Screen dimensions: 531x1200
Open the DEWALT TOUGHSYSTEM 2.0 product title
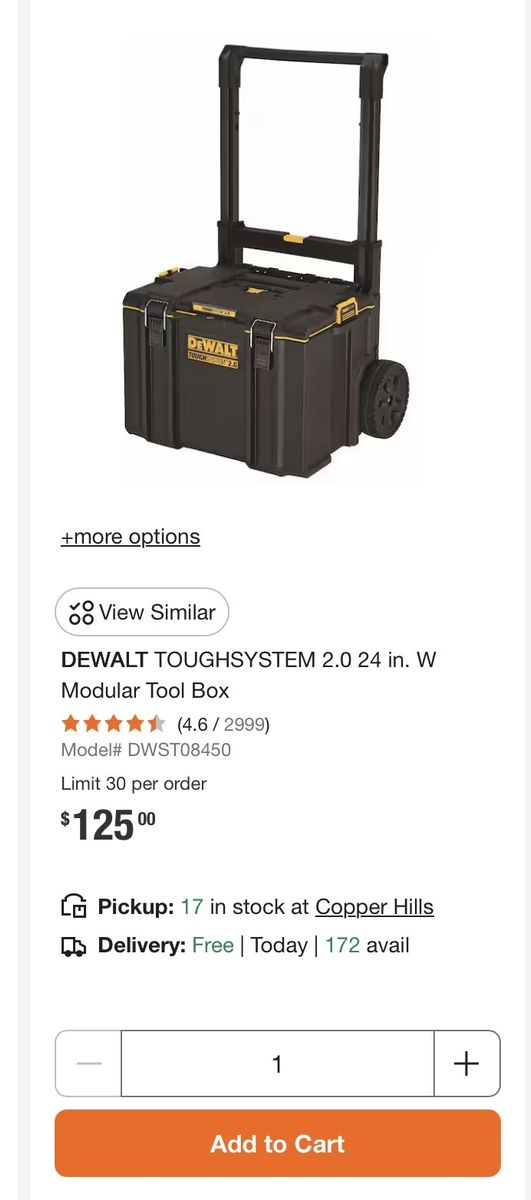[249, 675]
